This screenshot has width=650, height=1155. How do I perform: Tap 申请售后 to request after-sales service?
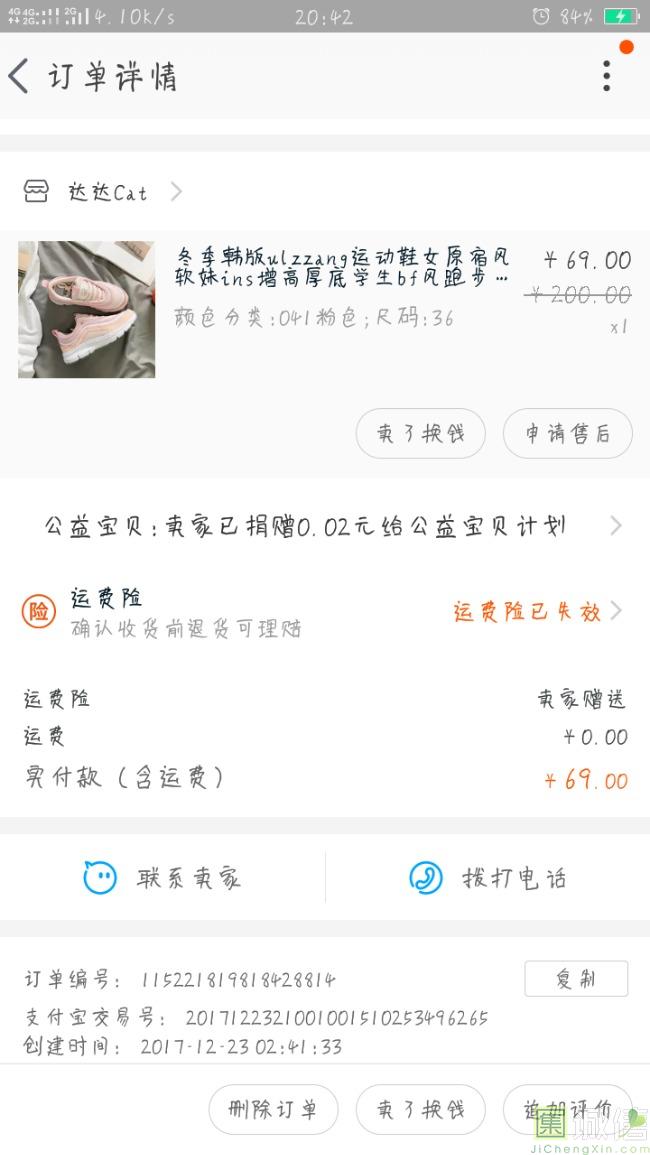[567, 433]
